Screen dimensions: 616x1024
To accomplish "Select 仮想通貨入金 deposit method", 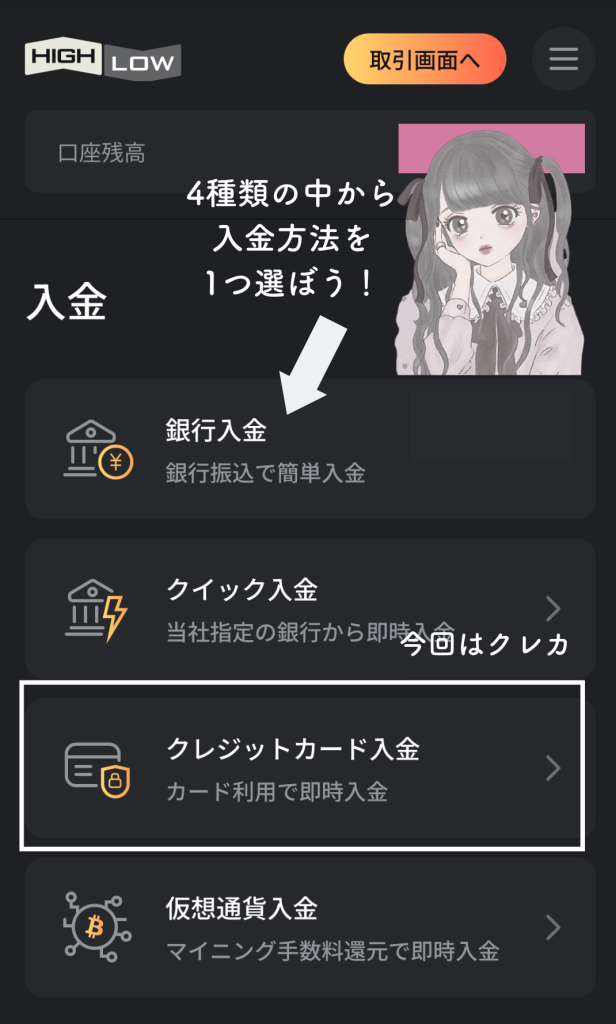I will point(300,927).
